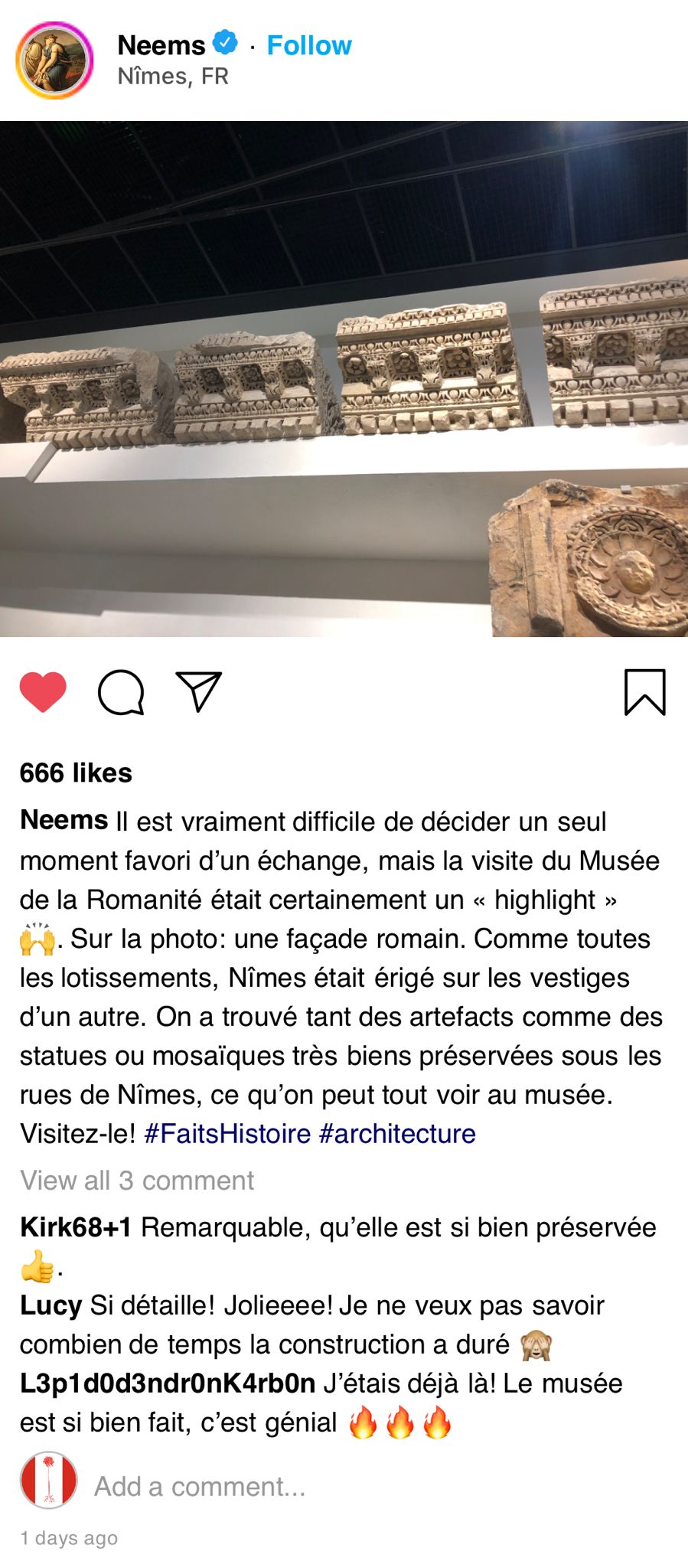
Task: View all 3 comments
Action: click(x=137, y=1181)
